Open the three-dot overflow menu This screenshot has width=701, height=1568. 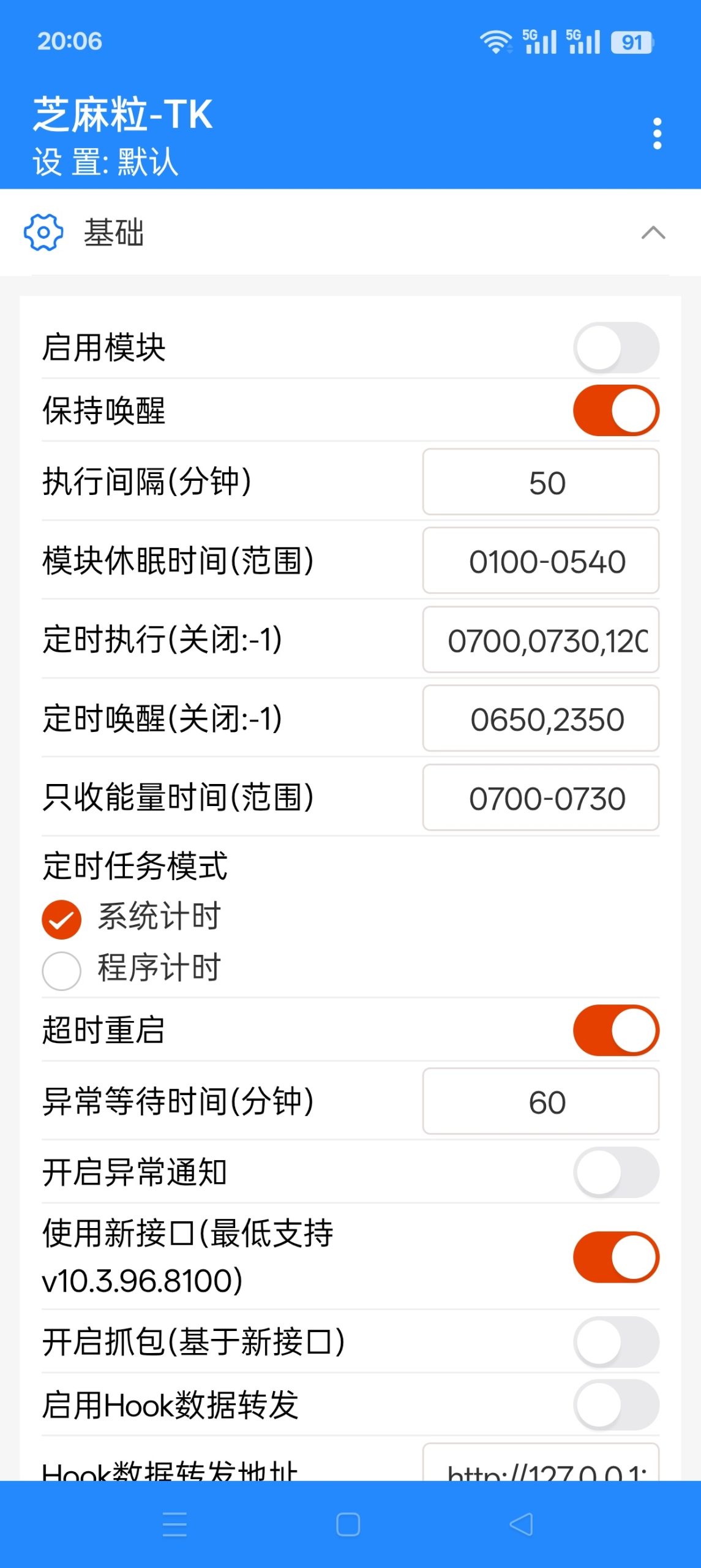(658, 134)
